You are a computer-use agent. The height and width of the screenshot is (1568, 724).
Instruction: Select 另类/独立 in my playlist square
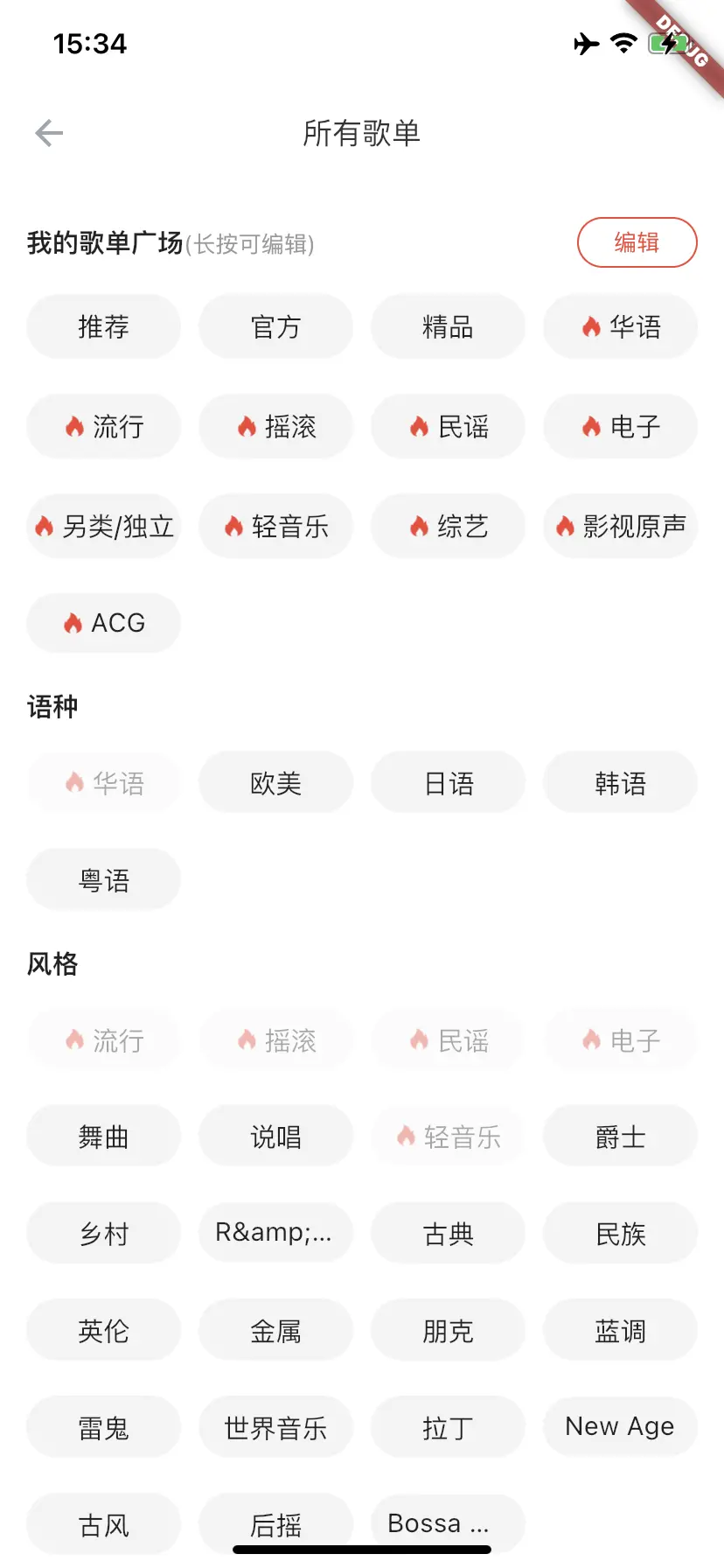(103, 527)
